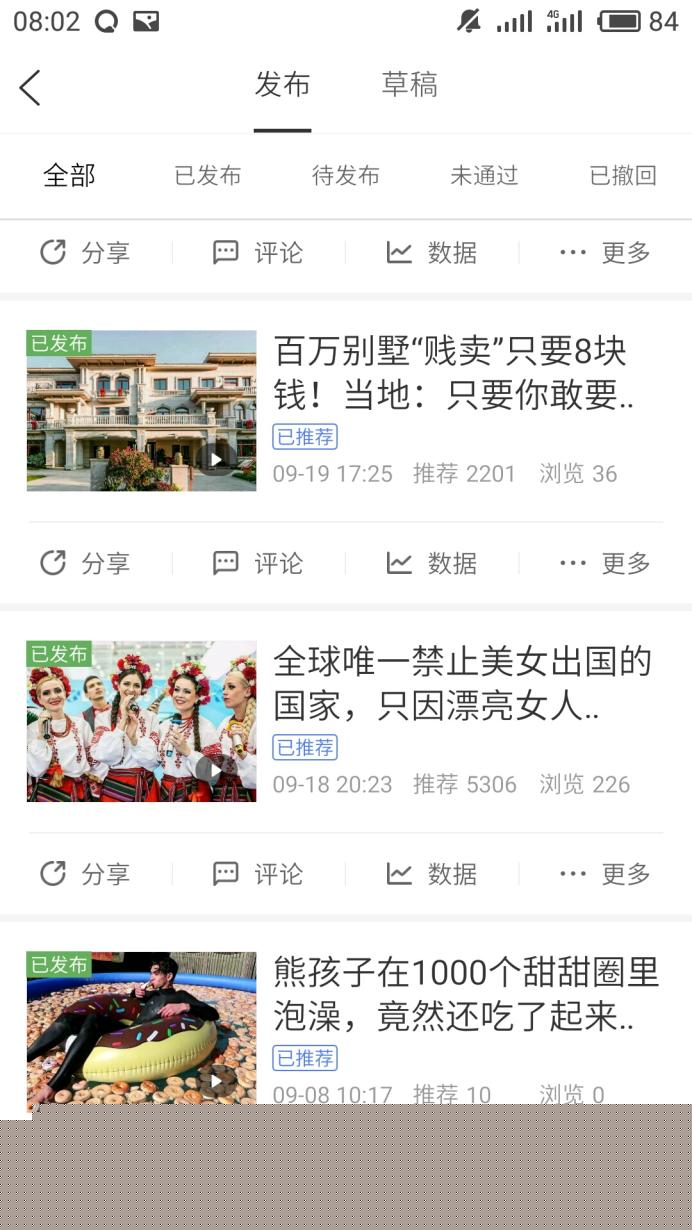
Task: Select the 全部 filter
Action: [69, 176]
